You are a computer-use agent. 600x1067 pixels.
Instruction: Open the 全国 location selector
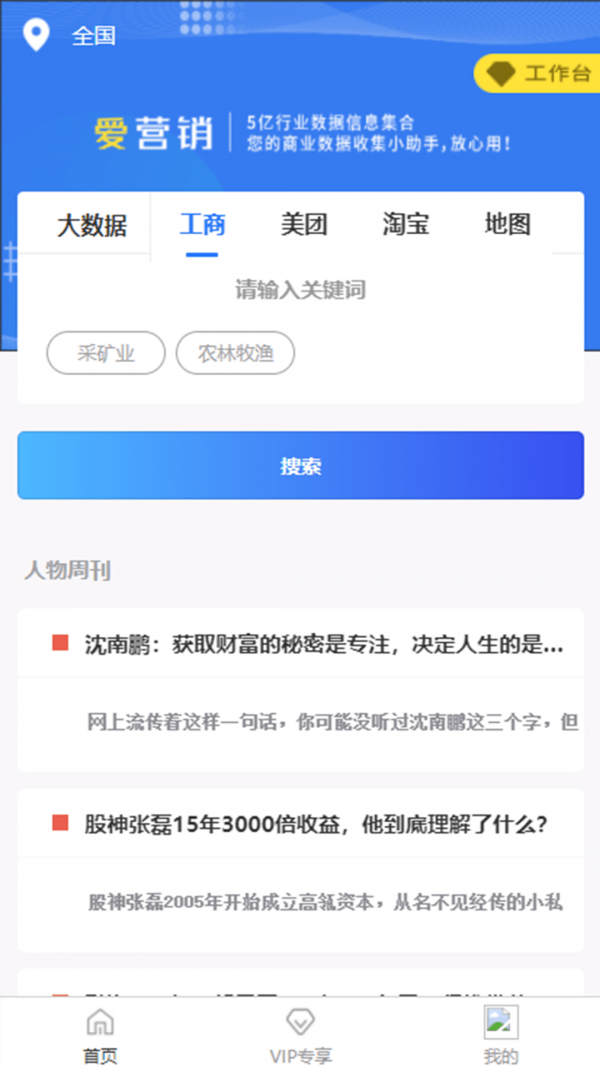pos(70,36)
